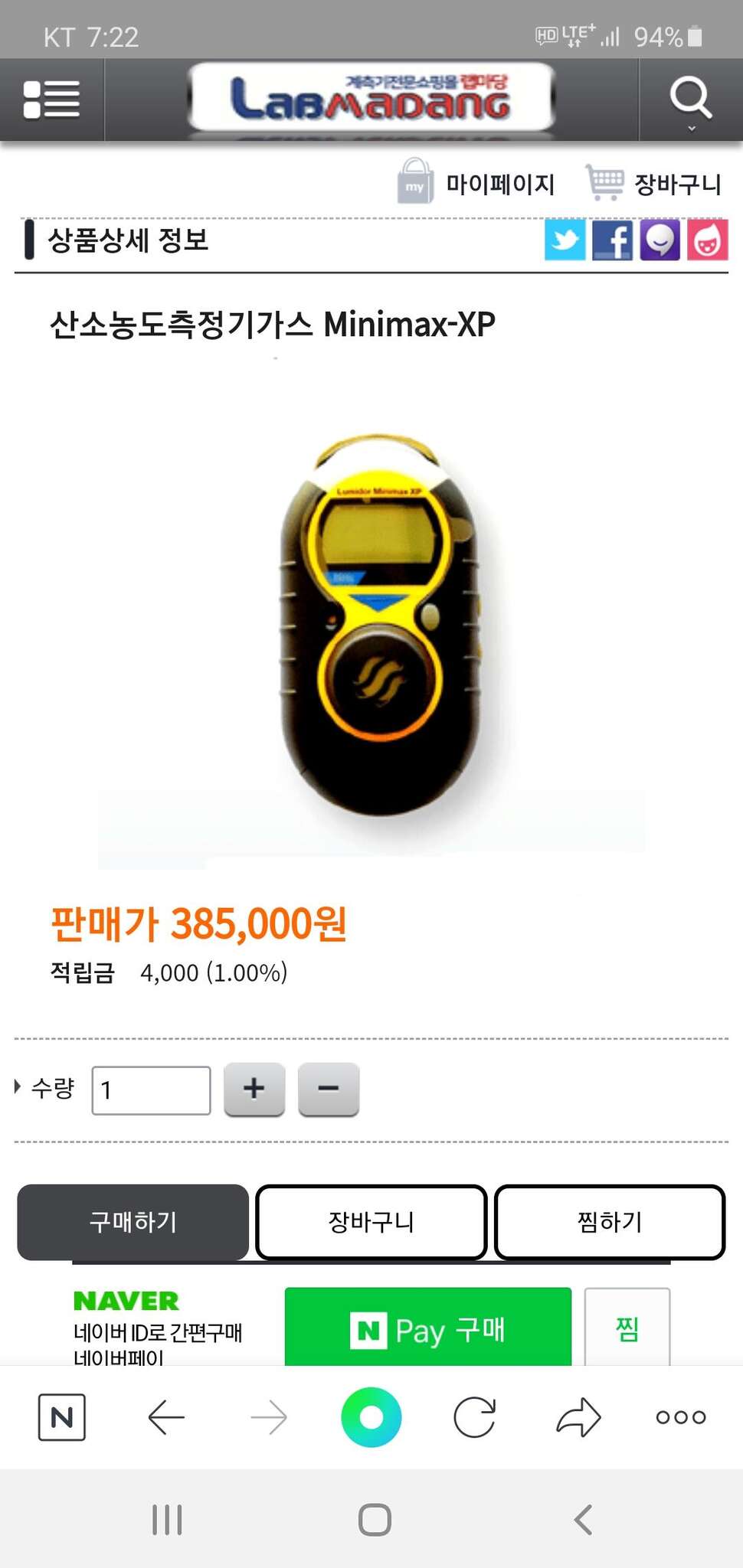Screen dimensions: 743x1568
Task: Tap 찜하기 to wishlist product
Action: [610, 1222]
